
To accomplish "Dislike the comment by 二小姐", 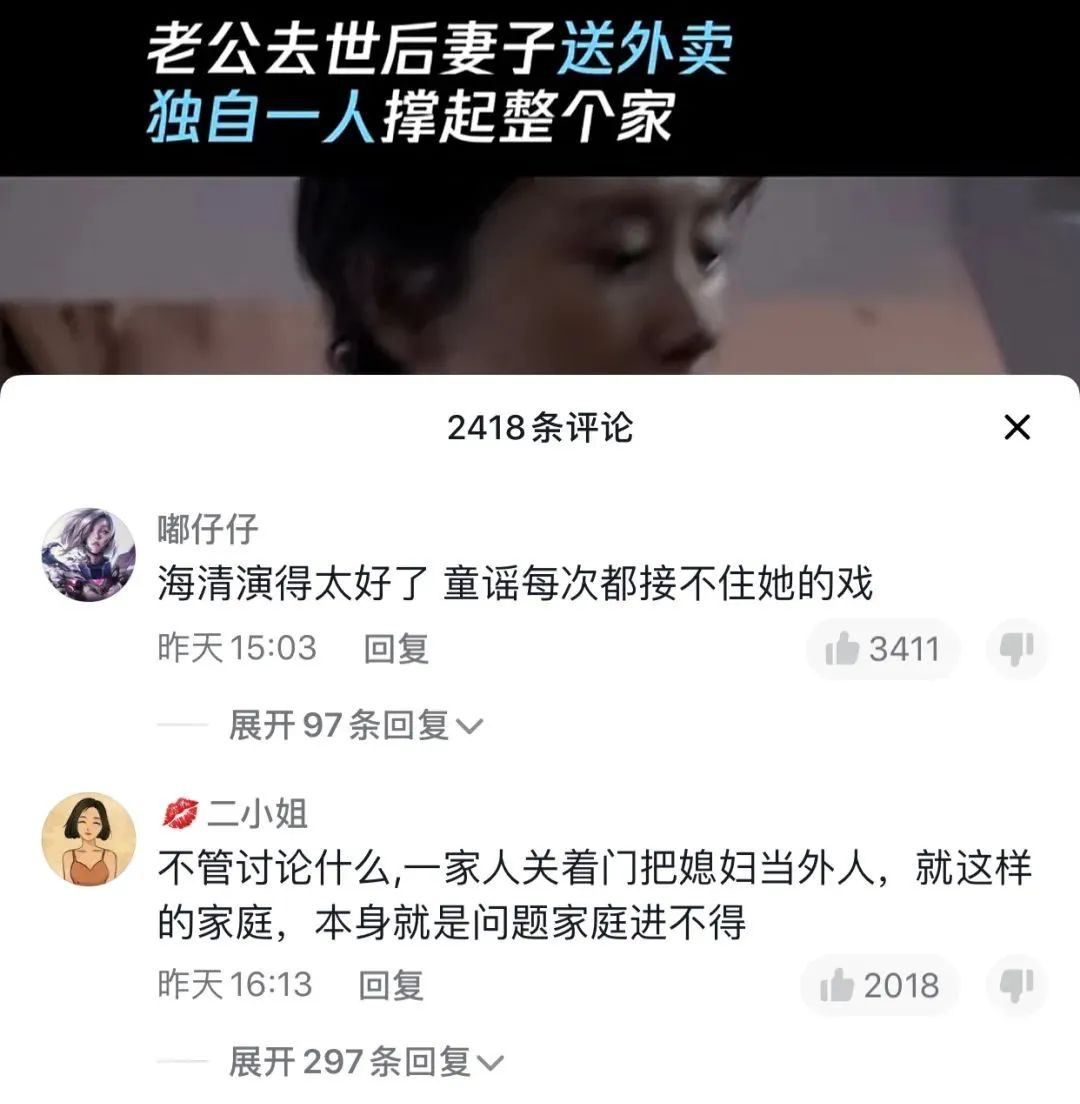I will tap(1017, 986).
